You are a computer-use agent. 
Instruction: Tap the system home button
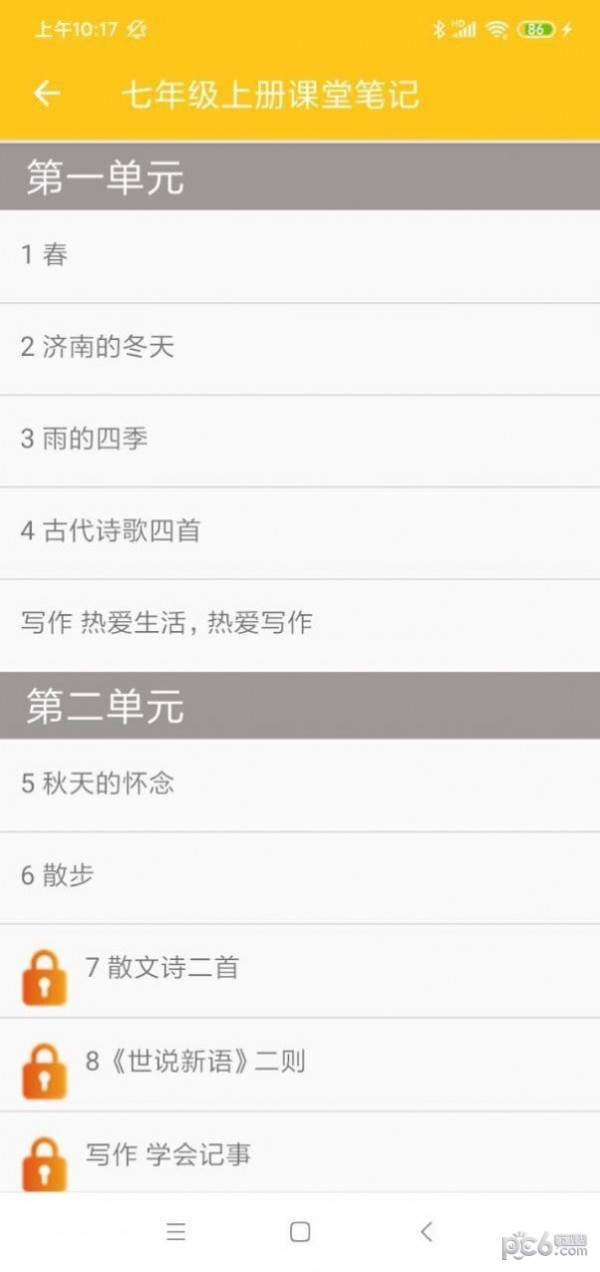click(x=300, y=1232)
